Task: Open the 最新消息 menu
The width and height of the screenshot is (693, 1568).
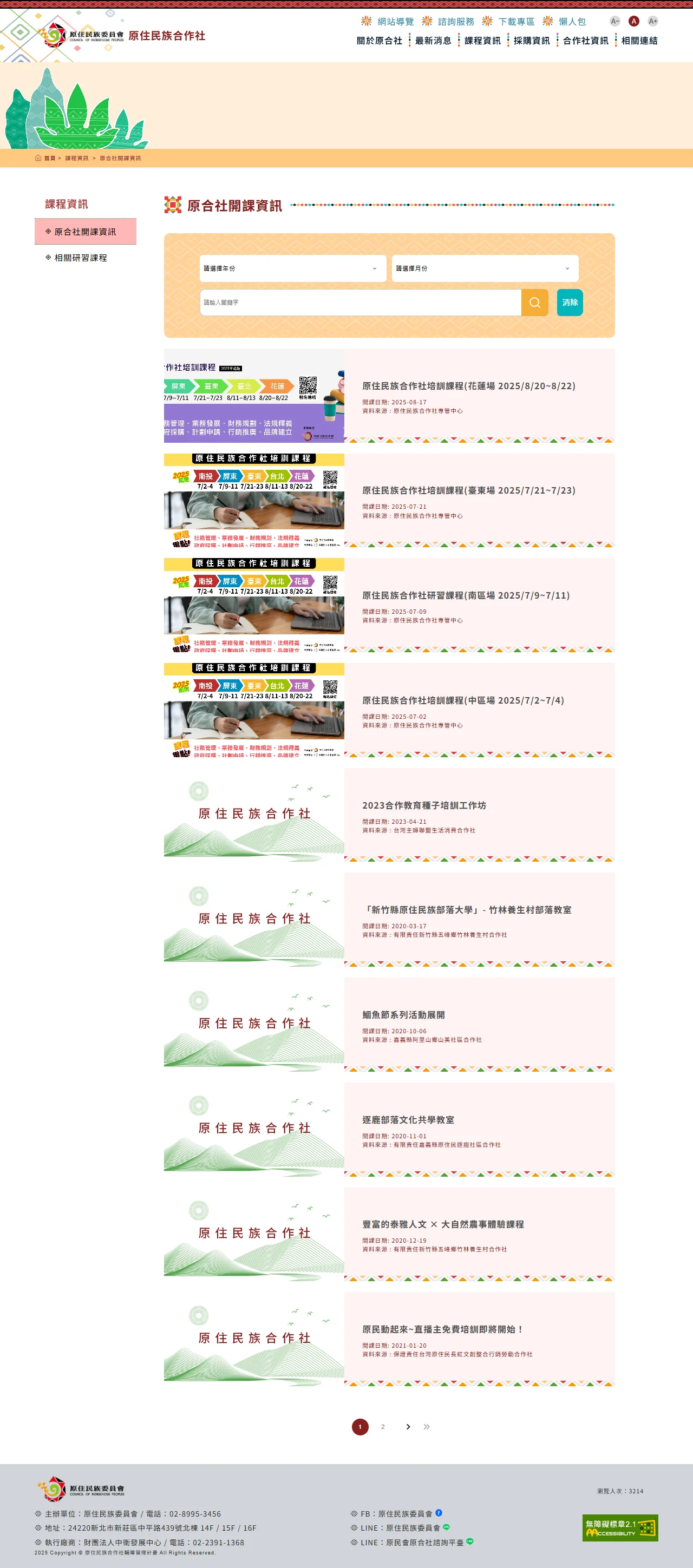Action: point(433,41)
